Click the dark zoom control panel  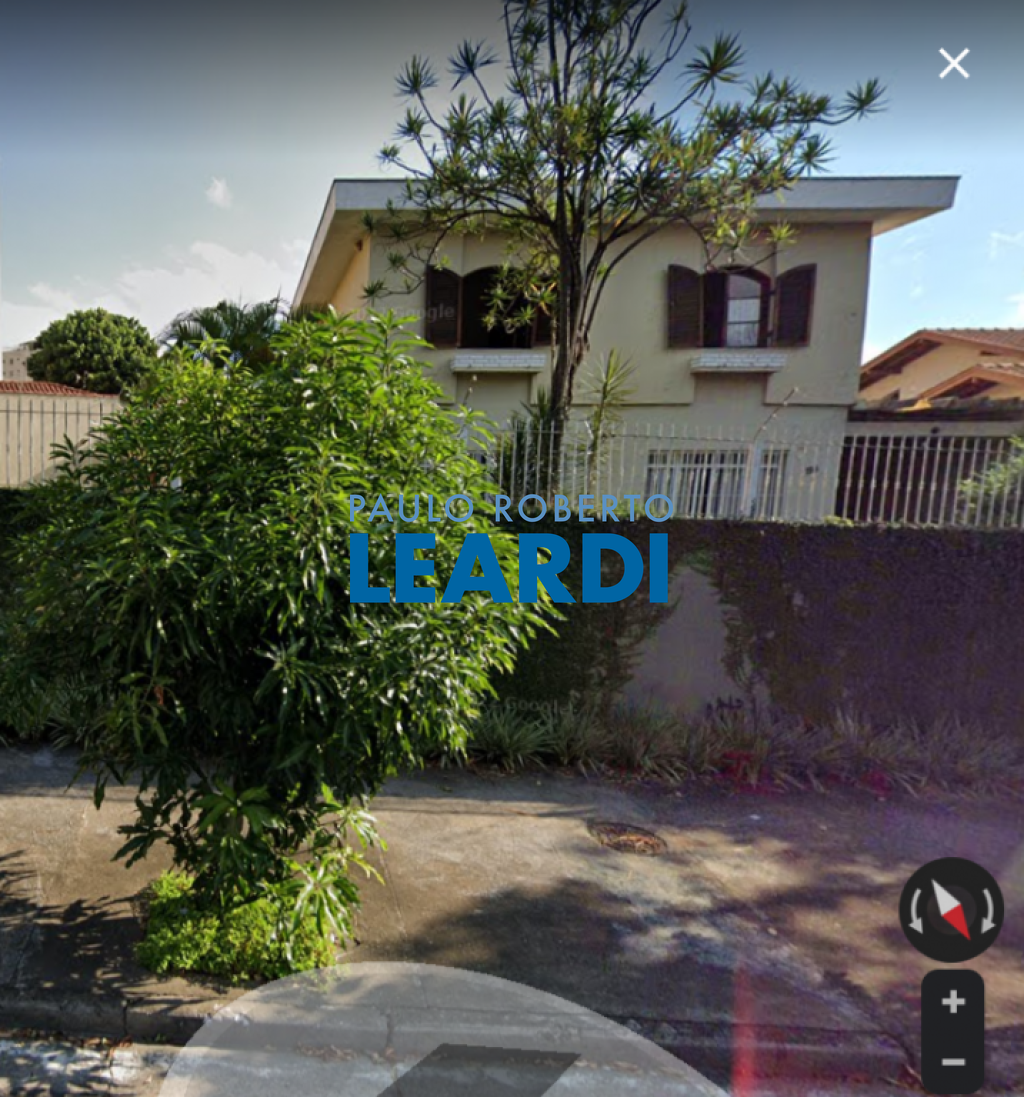pos(951,1031)
